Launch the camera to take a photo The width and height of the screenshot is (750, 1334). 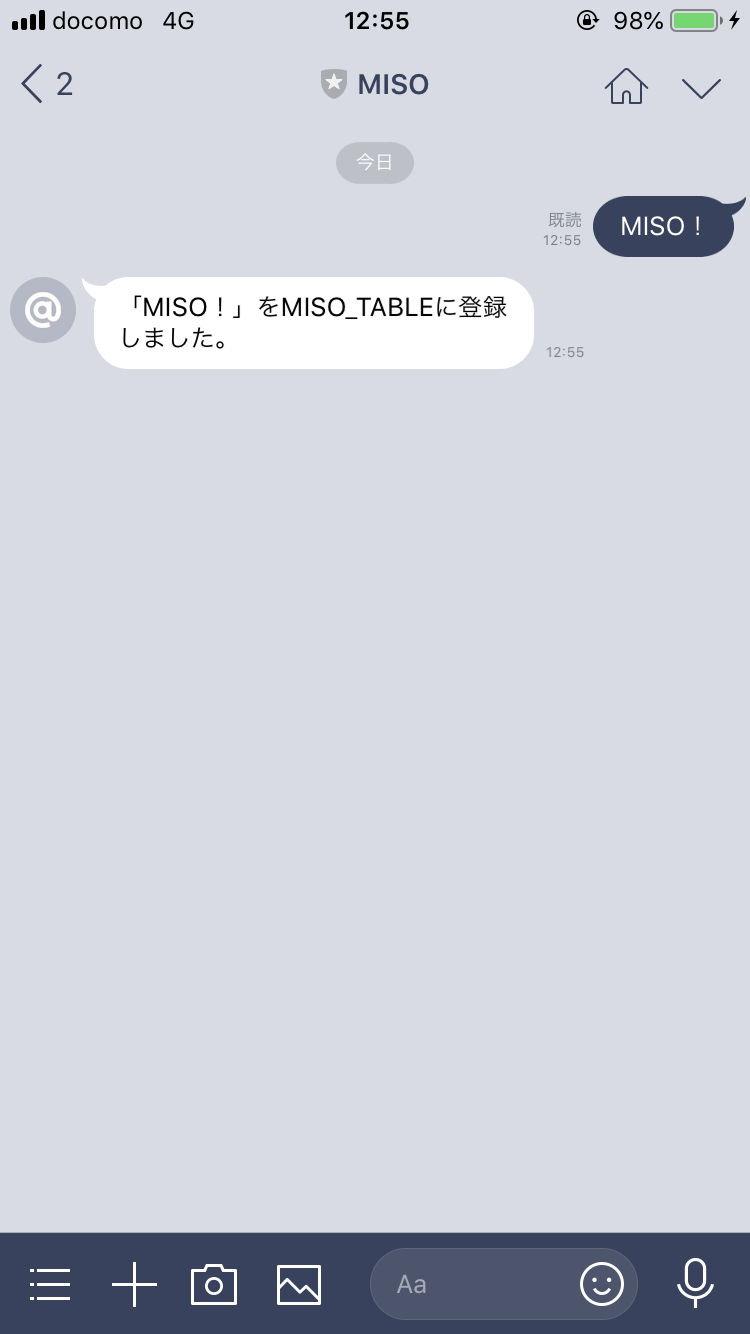(214, 1283)
